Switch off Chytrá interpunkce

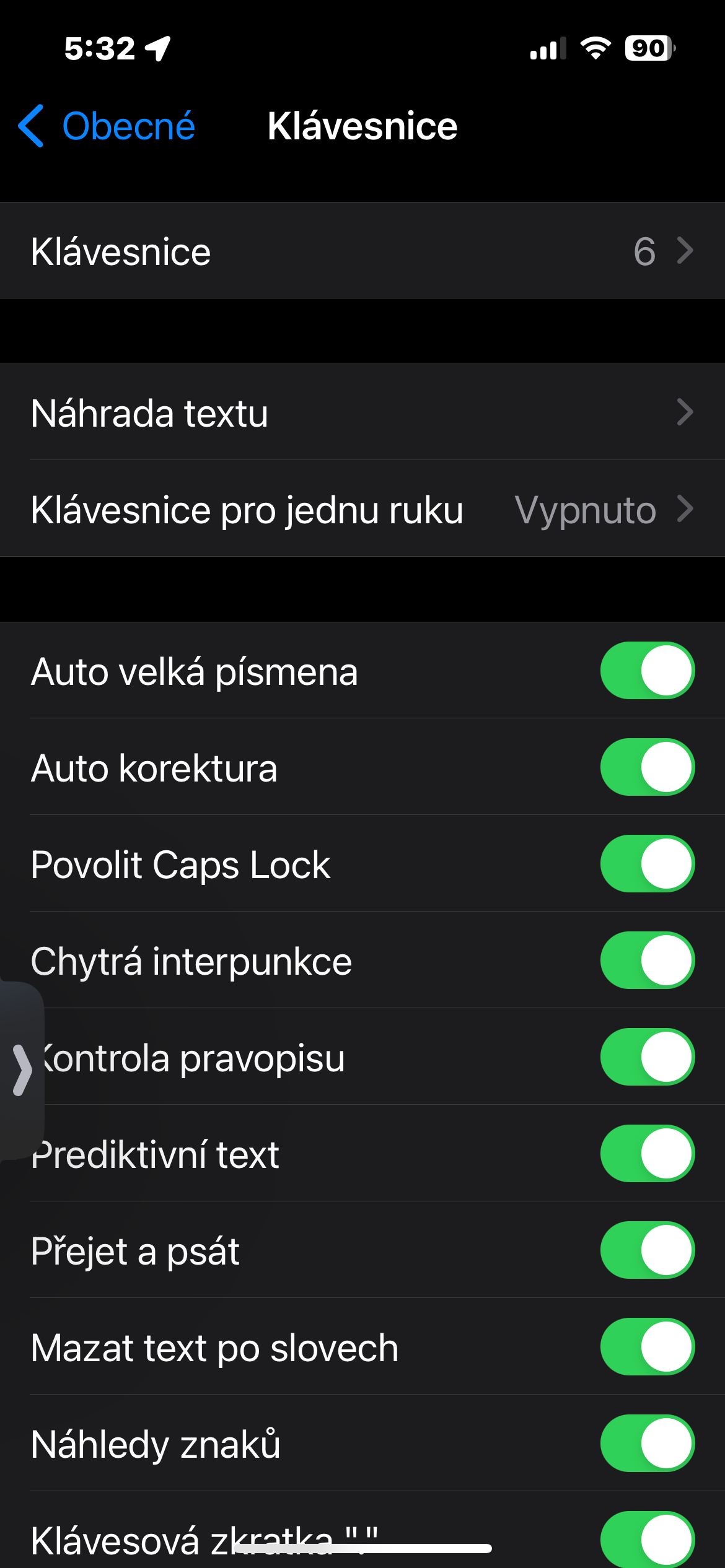pos(647,960)
